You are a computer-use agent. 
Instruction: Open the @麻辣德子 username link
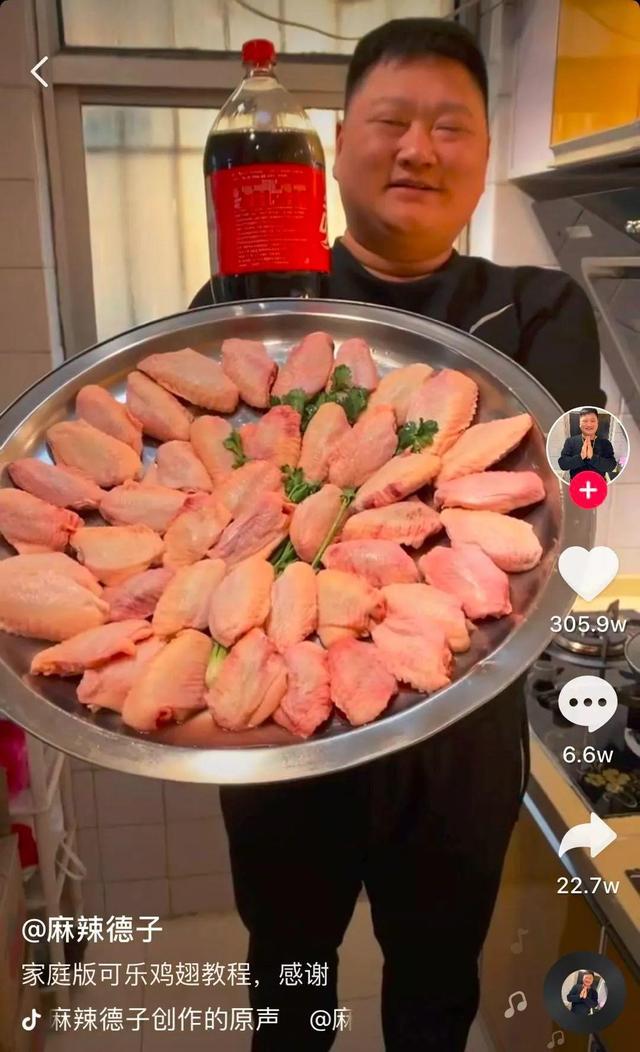[92, 930]
